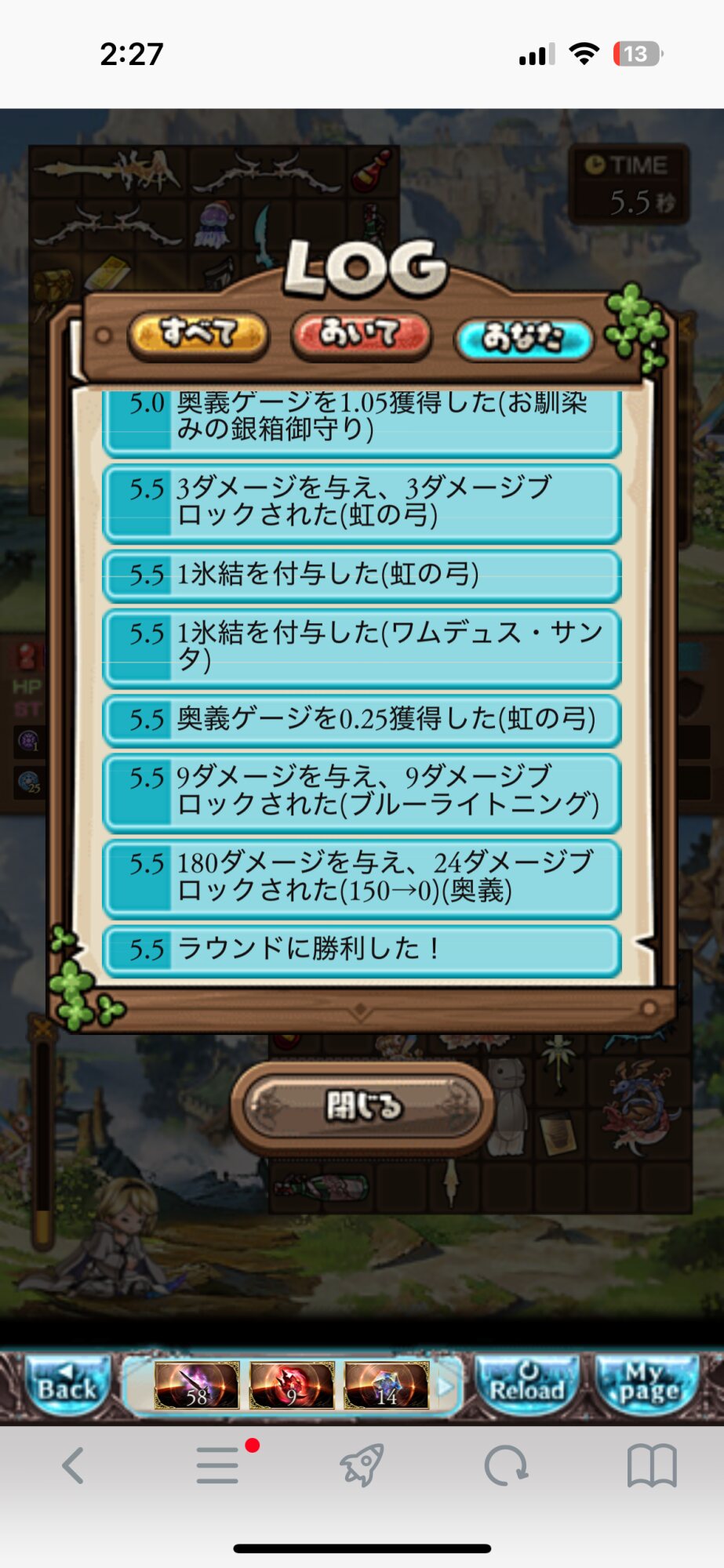This screenshot has height=1568, width=724.
Task: Go to My page
Action: [x=646, y=1385]
